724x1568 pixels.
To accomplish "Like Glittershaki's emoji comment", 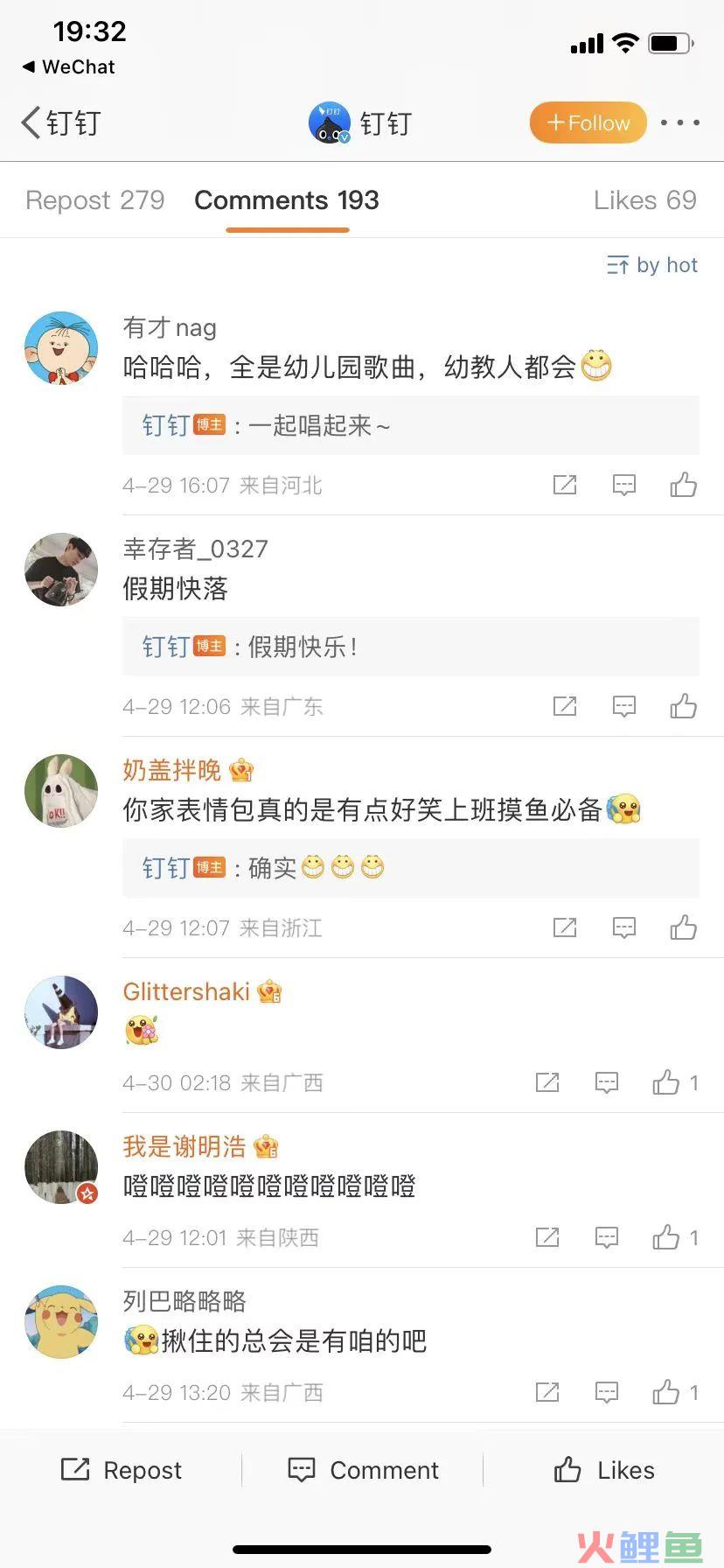I will tap(666, 1082).
